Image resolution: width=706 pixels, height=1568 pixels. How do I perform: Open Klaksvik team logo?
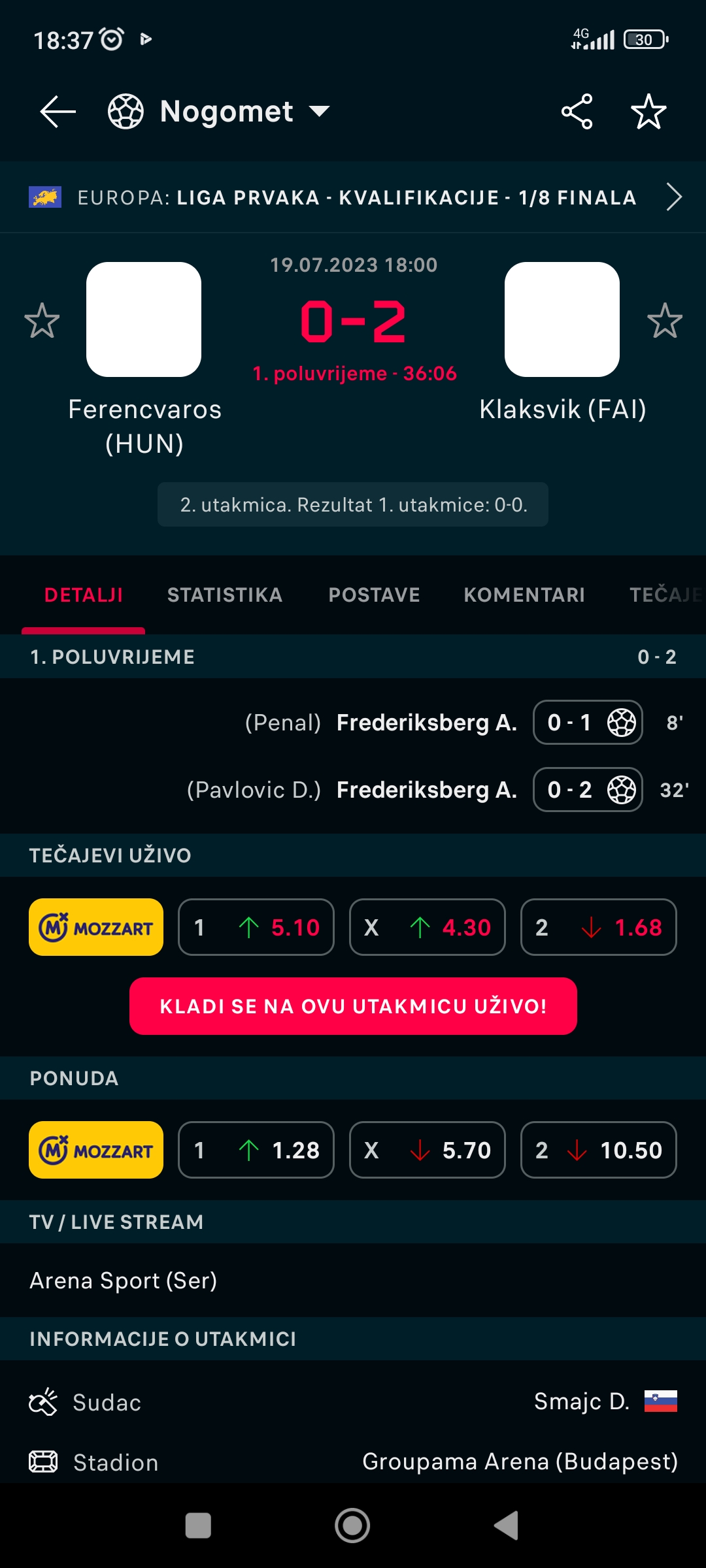point(562,319)
